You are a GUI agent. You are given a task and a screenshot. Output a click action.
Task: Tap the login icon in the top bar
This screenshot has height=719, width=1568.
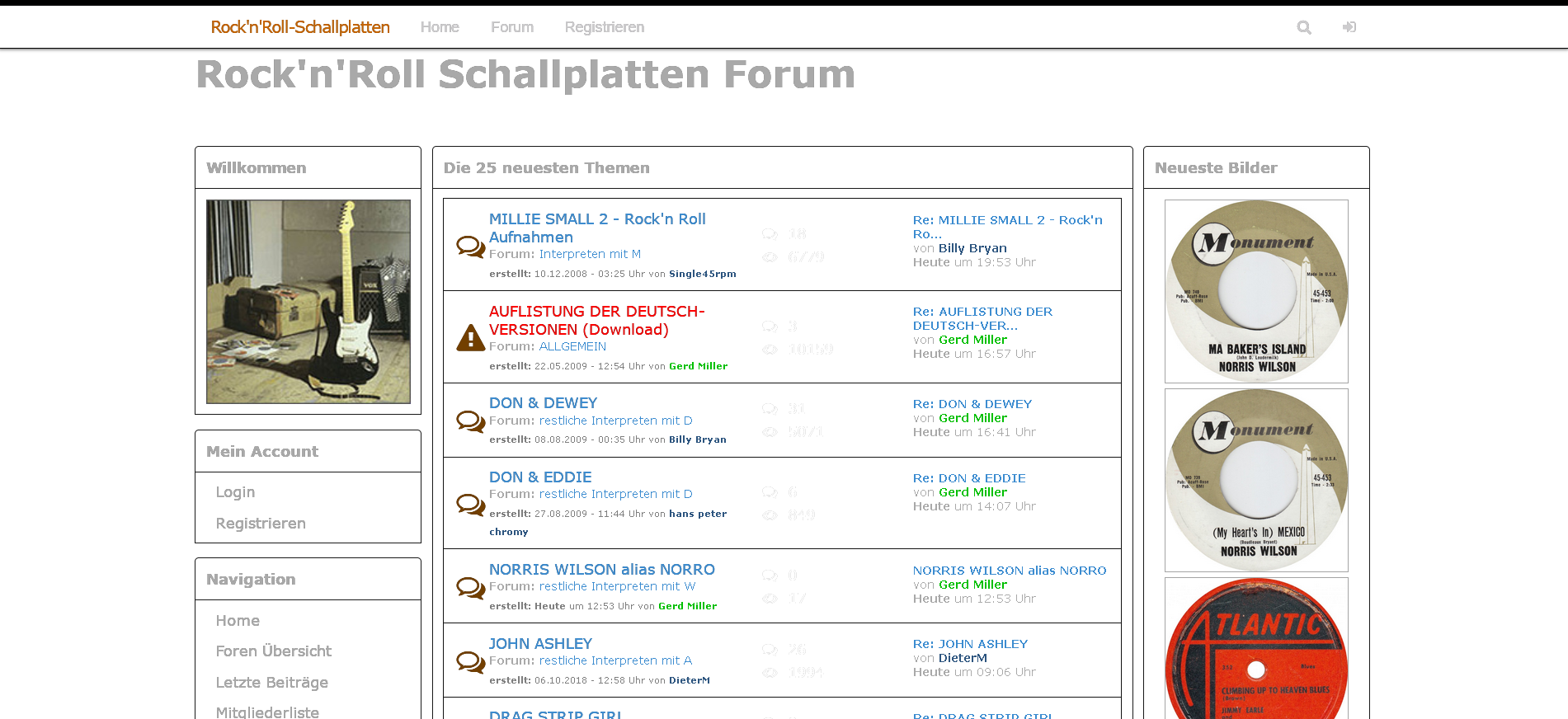pos(1349,27)
